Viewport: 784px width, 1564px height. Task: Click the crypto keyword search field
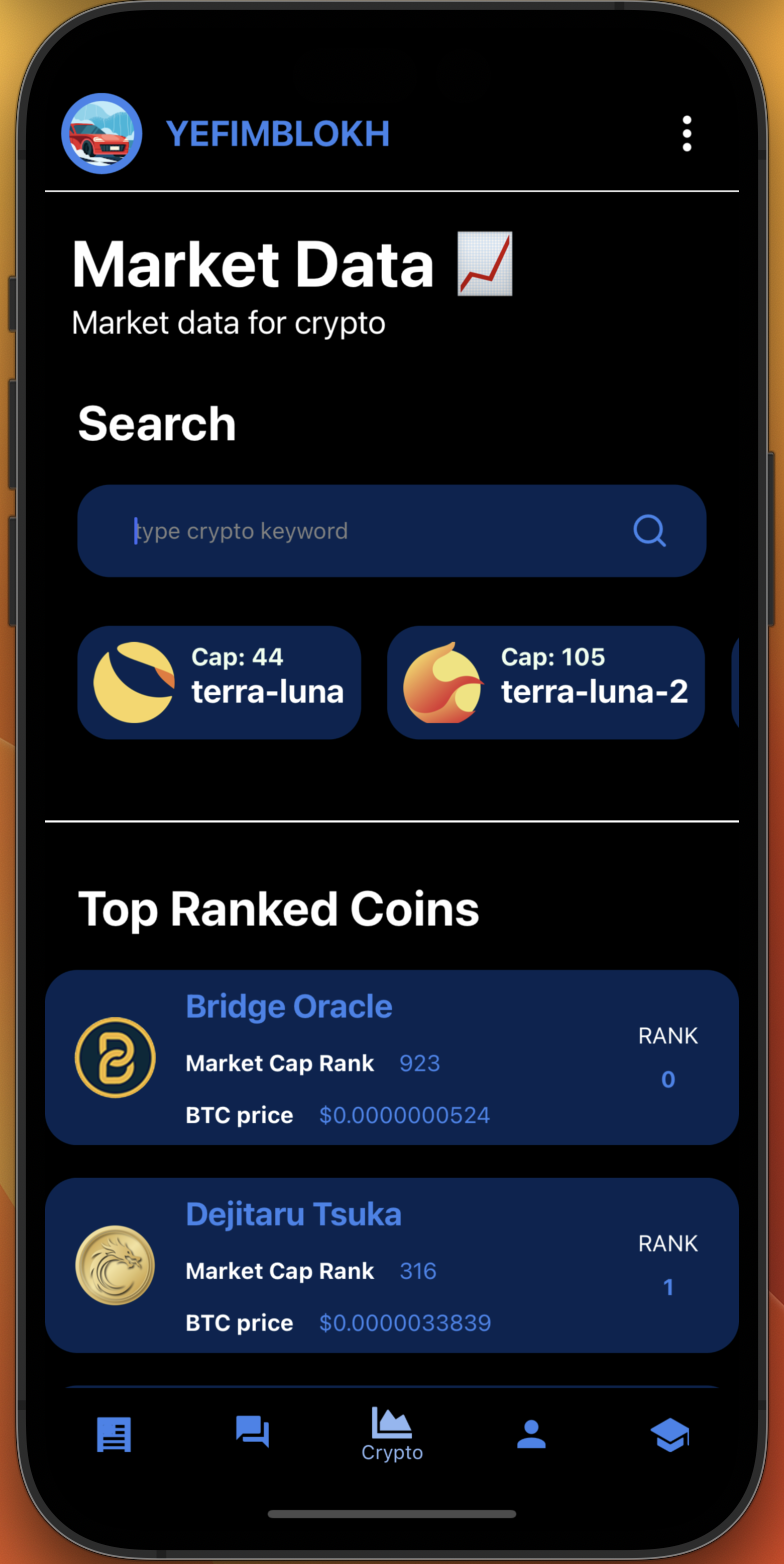point(300,531)
